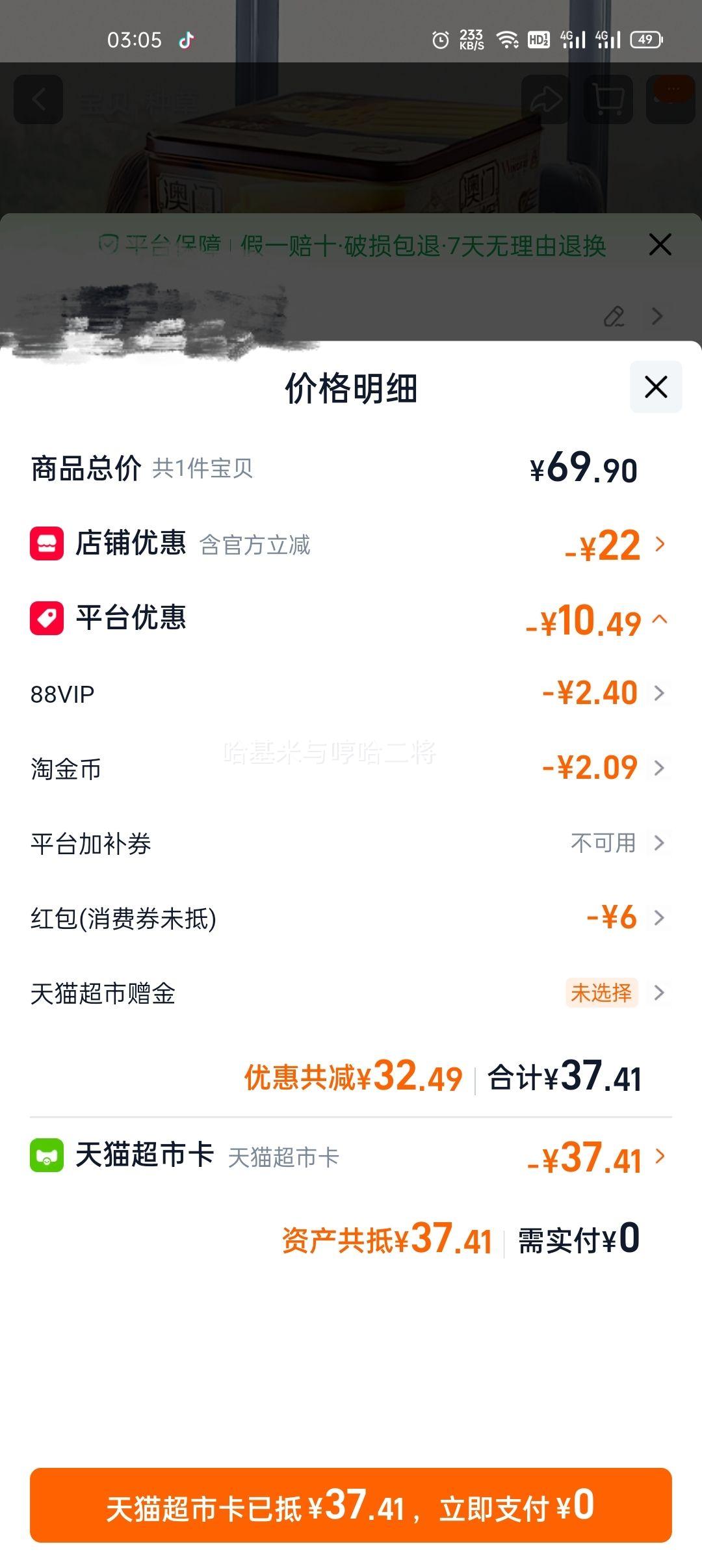Tap the pencil edit icon beside the address
Viewport: 702px width, 1568px height.
[x=614, y=317]
